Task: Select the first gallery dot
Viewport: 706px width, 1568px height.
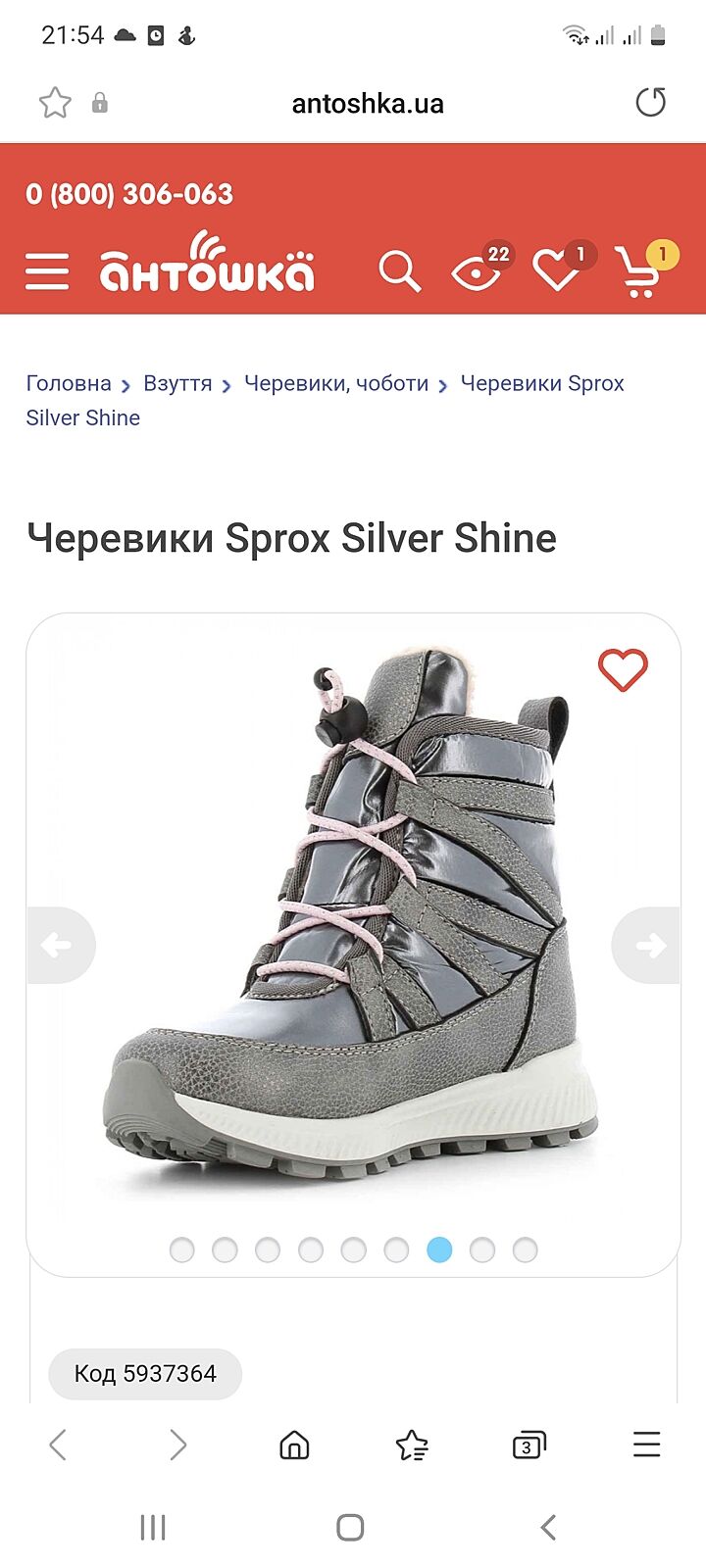Action: (x=182, y=1249)
